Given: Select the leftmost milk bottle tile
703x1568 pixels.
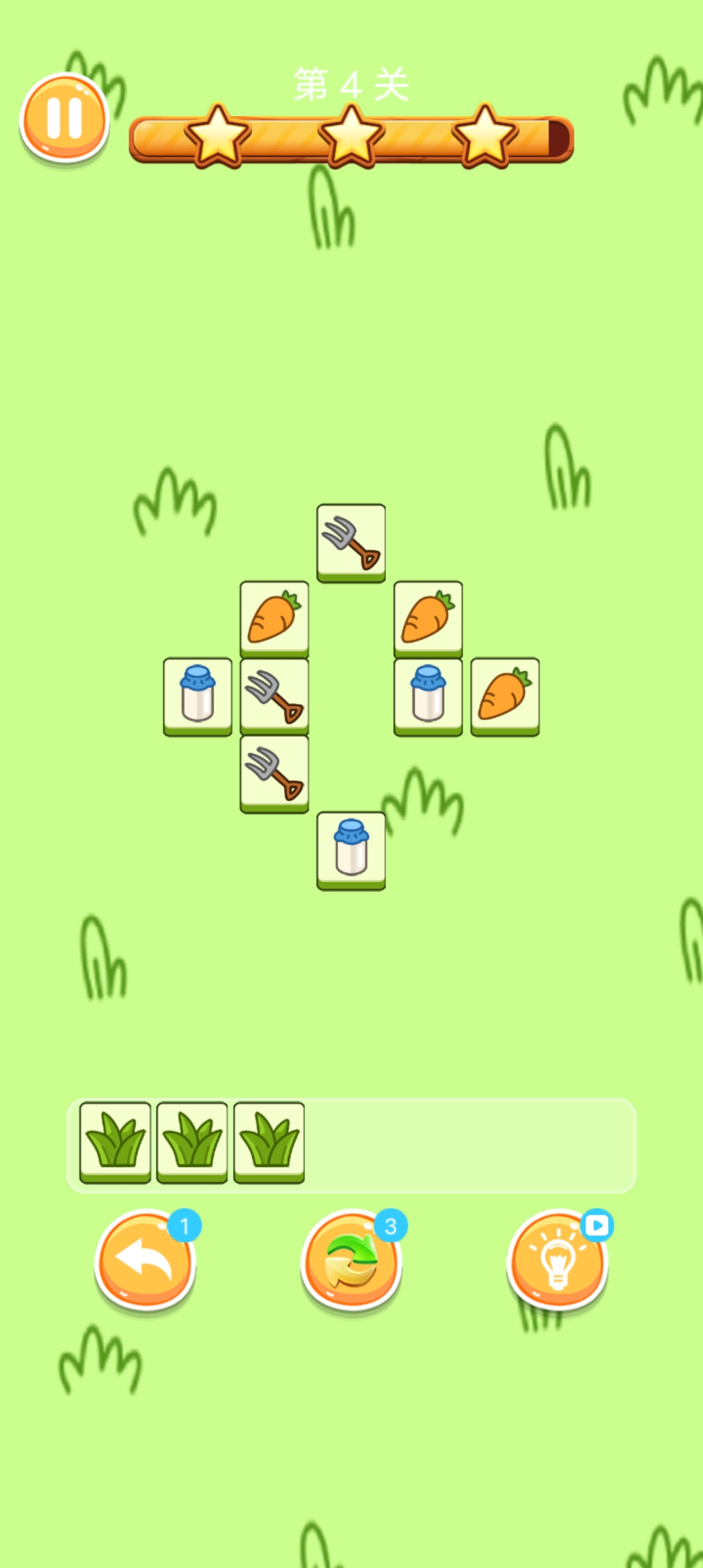Looking at the screenshot, I should tap(197, 695).
